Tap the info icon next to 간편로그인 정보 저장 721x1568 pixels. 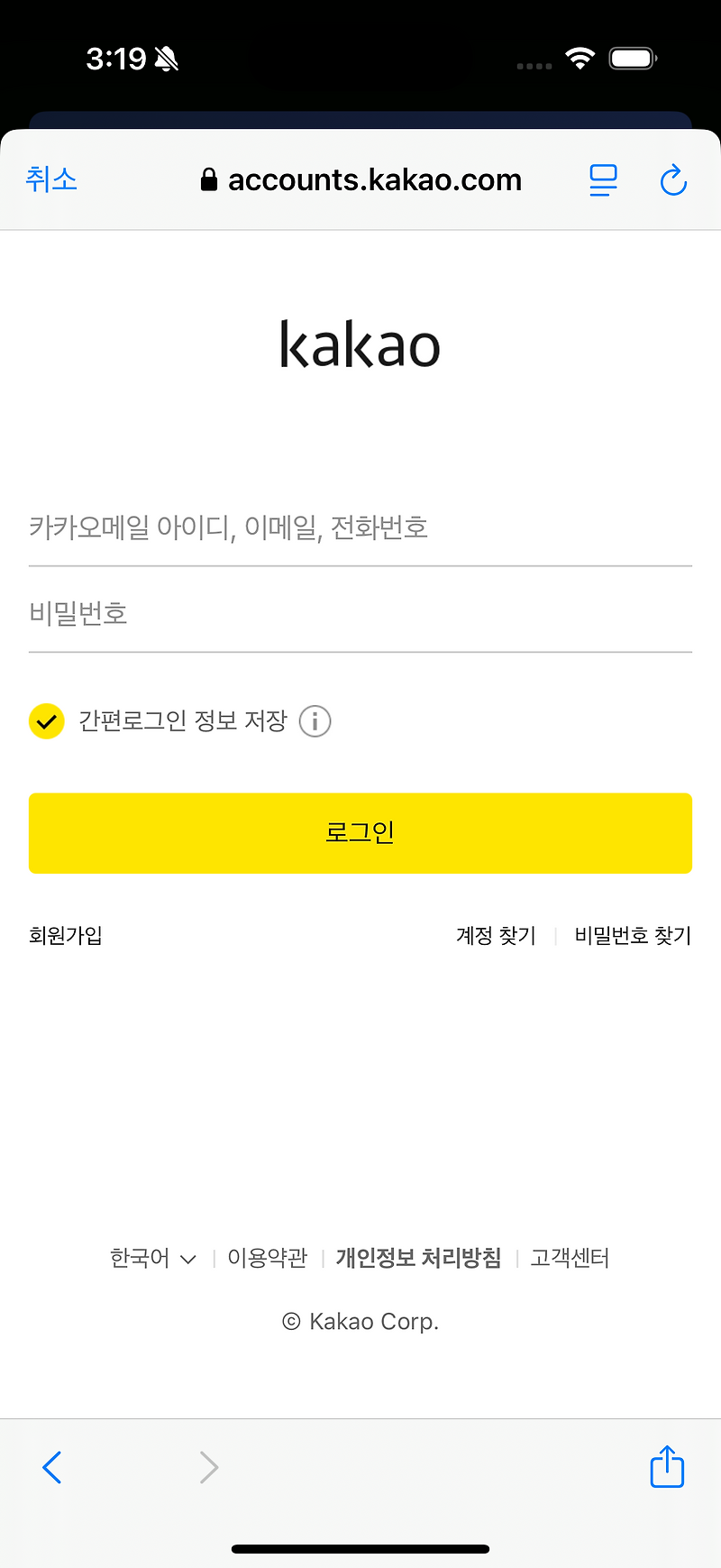315,721
